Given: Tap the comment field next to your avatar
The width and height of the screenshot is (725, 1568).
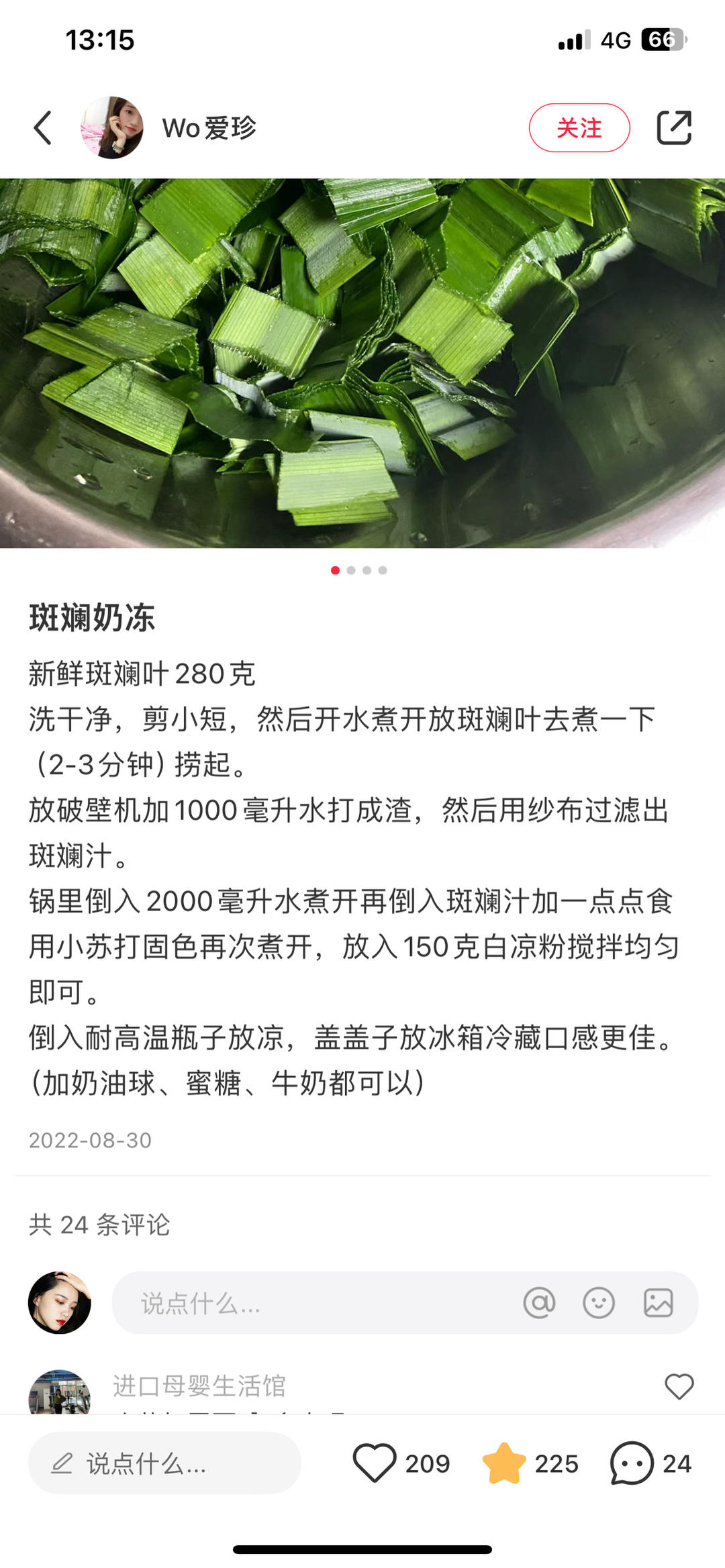Looking at the screenshot, I should [309, 1303].
